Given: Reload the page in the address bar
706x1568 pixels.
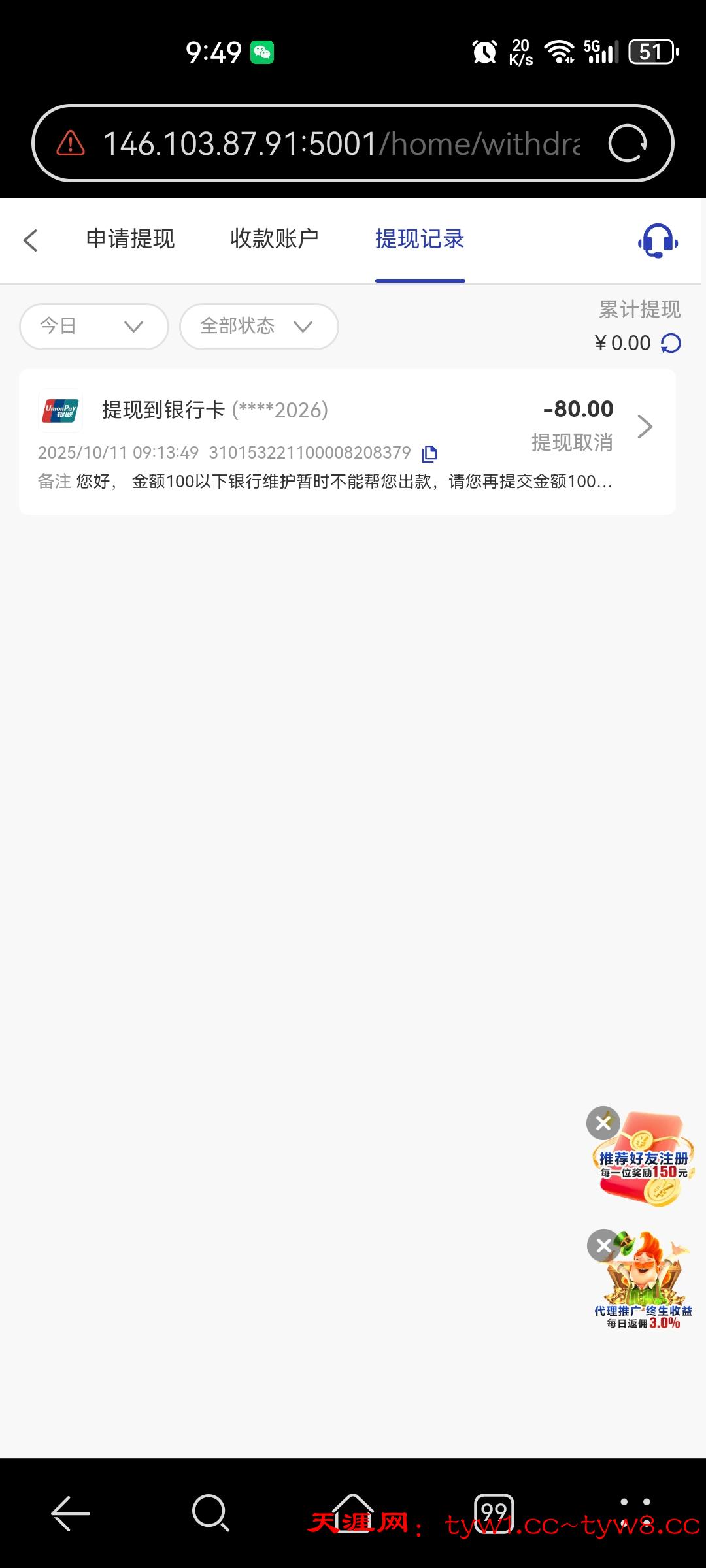Looking at the screenshot, I should coord(627,143).
